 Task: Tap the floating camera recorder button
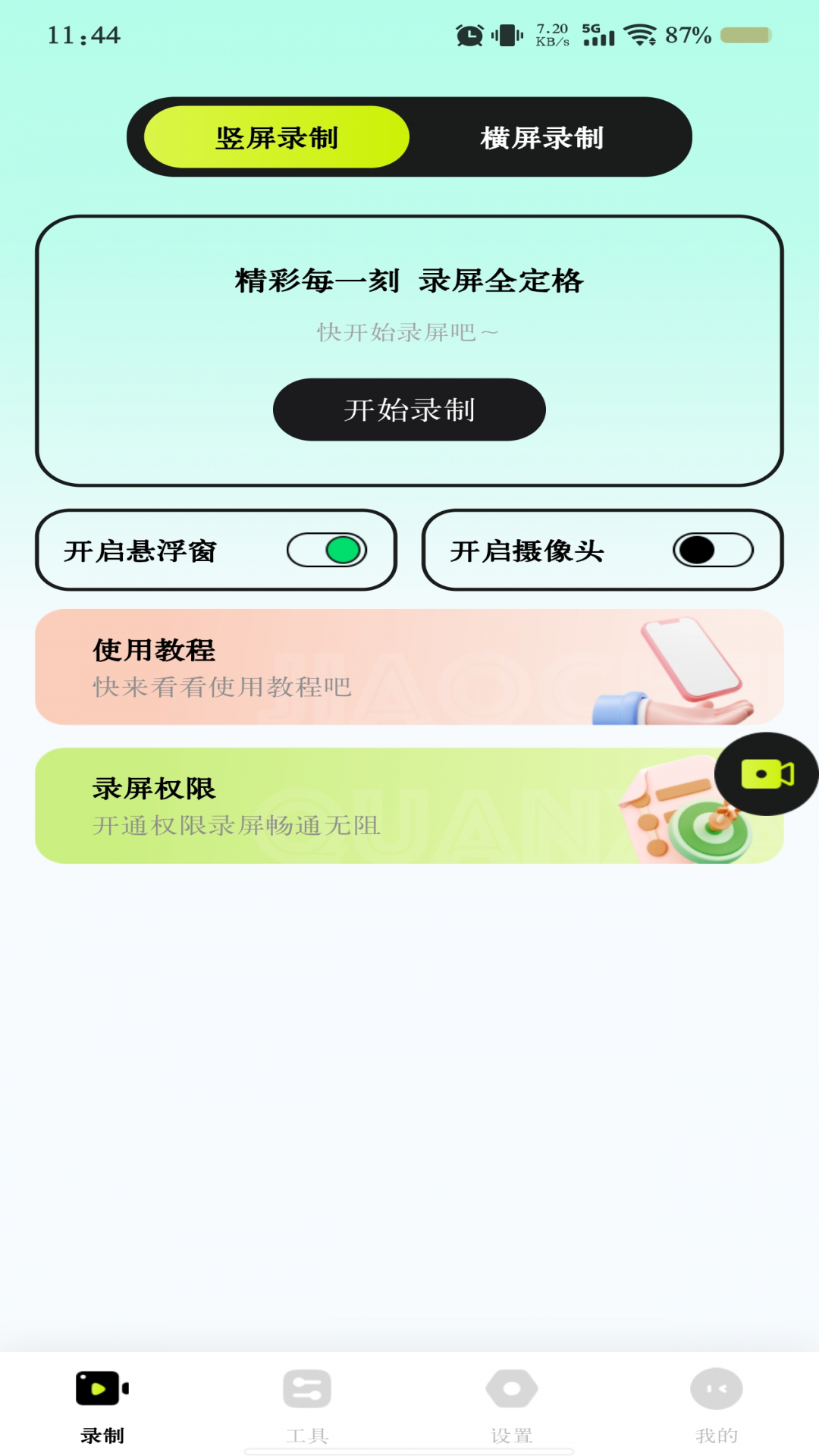767,774
